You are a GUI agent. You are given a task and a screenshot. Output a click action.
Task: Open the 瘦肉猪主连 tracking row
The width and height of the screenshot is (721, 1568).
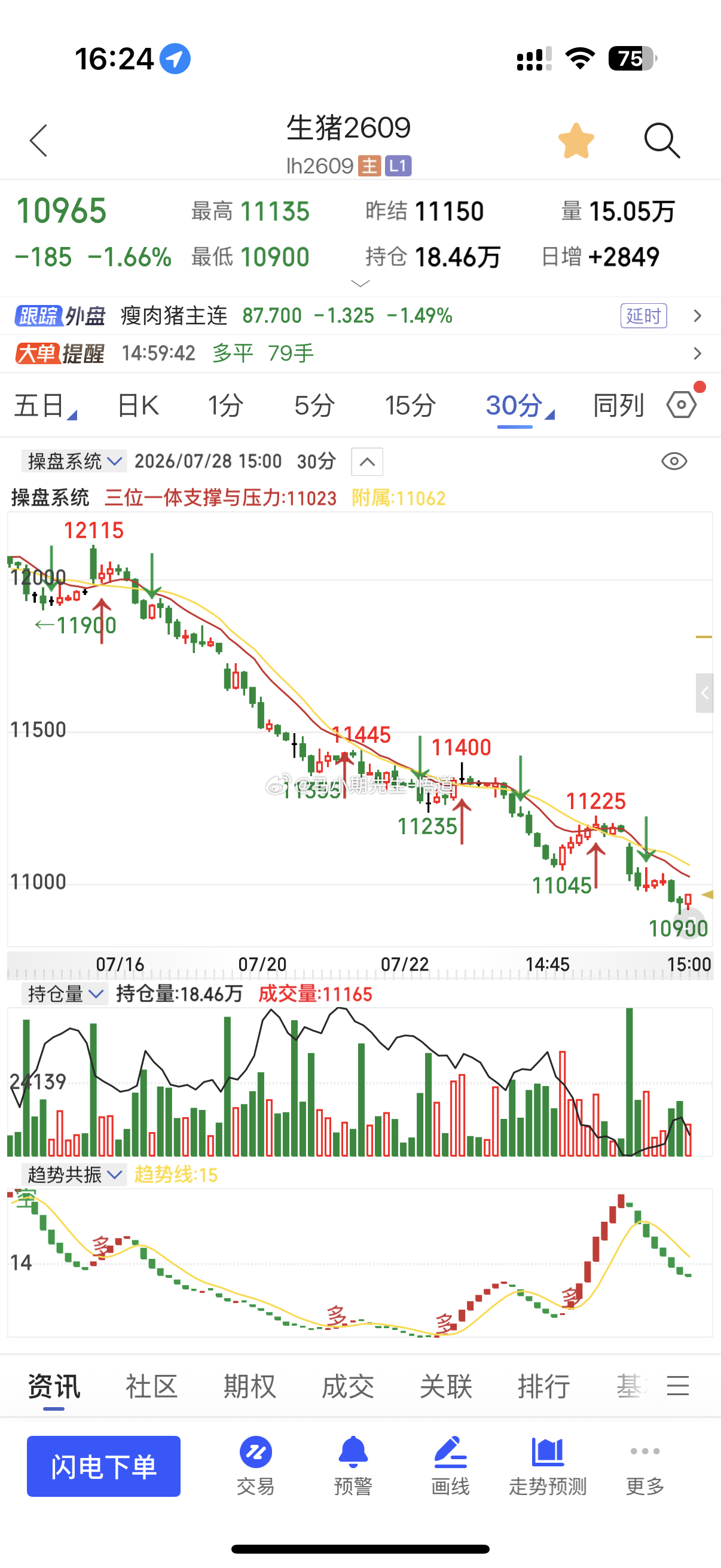[360, 315]
